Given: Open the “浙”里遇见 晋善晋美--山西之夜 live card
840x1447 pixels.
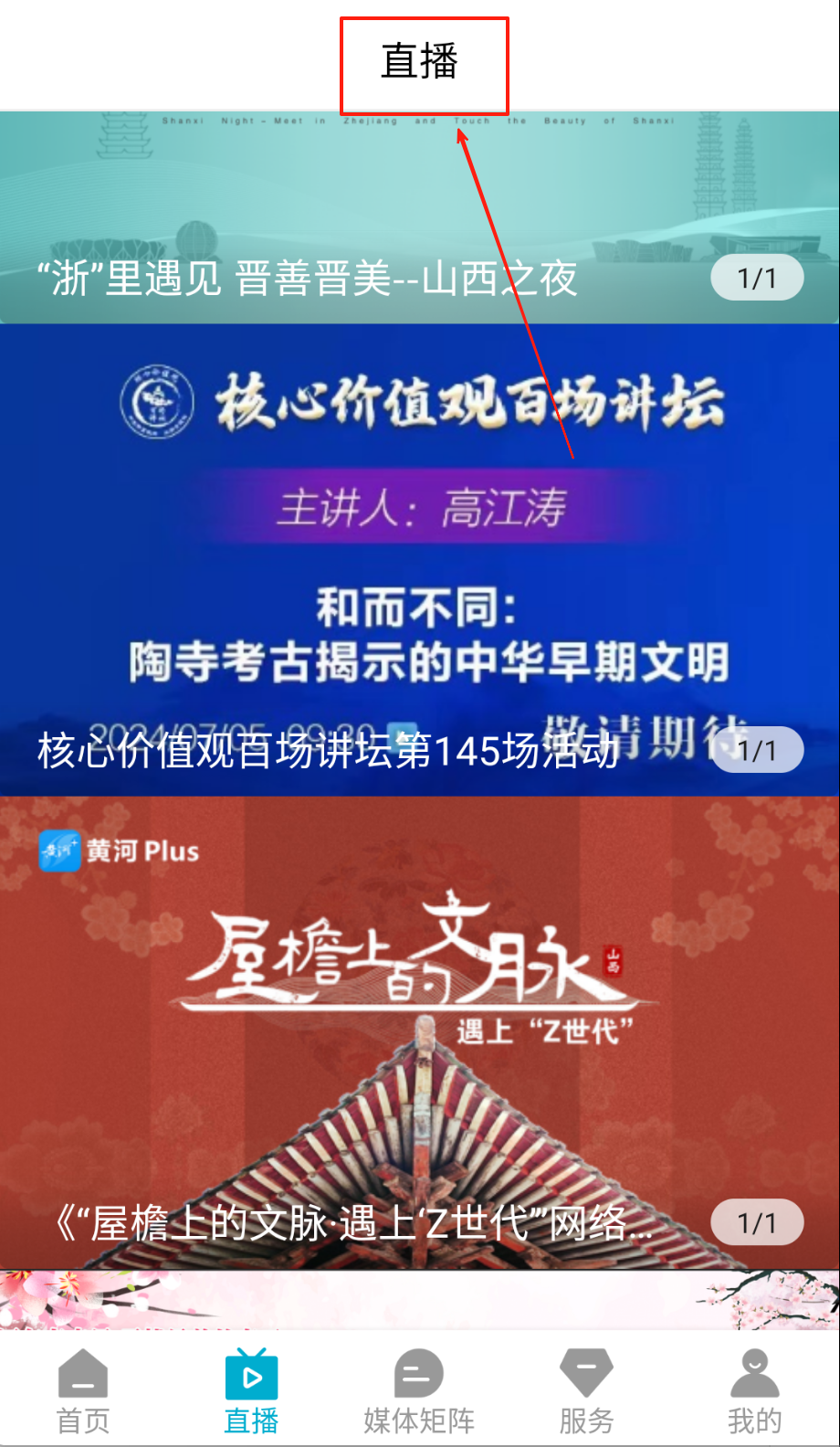Looking at the screenshot, I should click(x=420, y=219).
